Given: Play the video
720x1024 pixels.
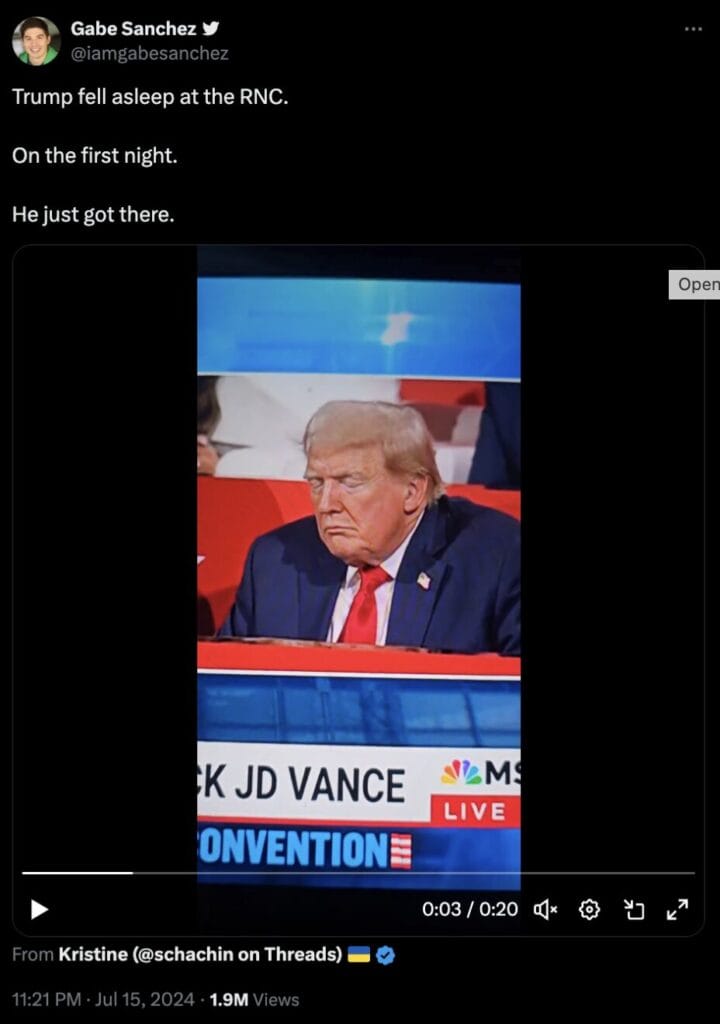Looking at the screenshot, I should point(39,909).
